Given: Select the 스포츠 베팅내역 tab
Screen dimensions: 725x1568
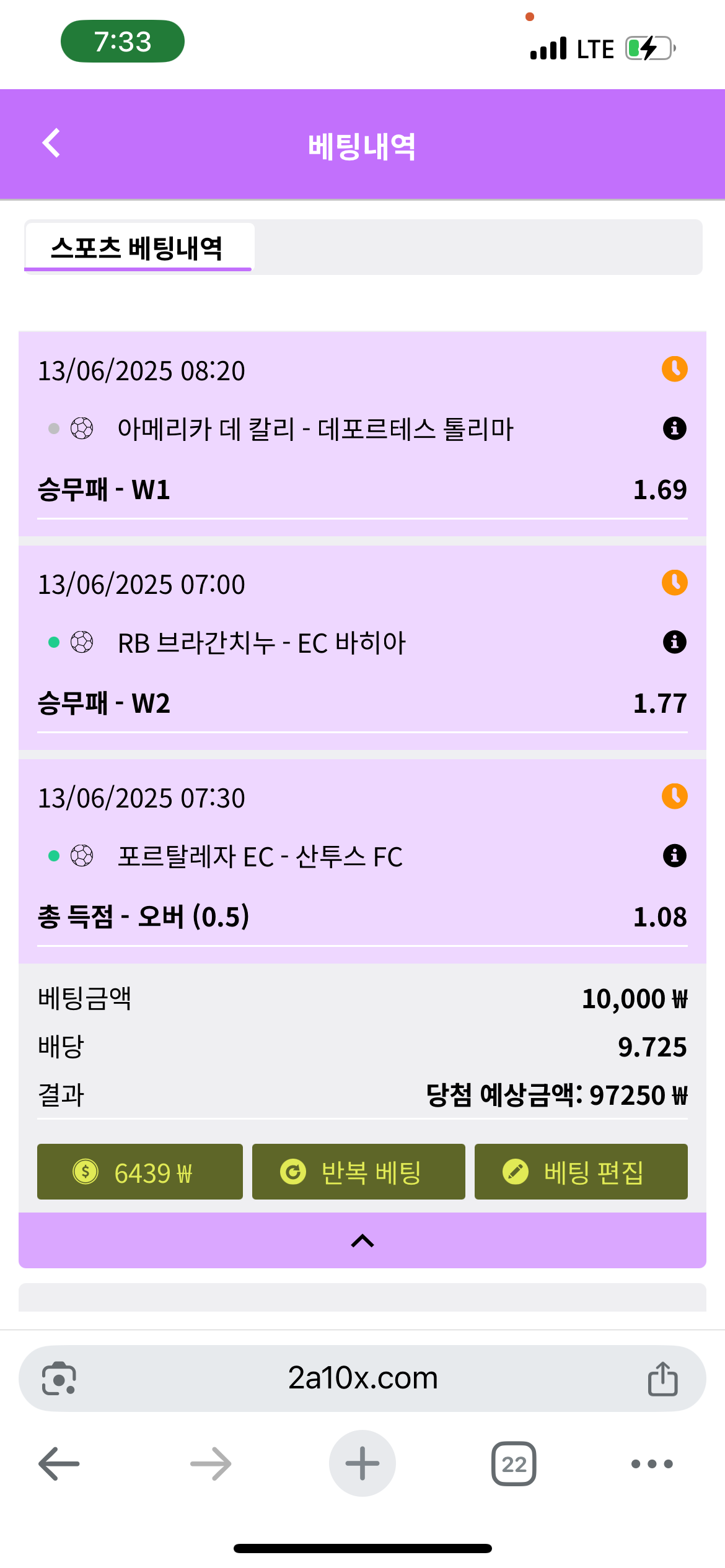Looking at the screenshot, I should pos(138,248).
